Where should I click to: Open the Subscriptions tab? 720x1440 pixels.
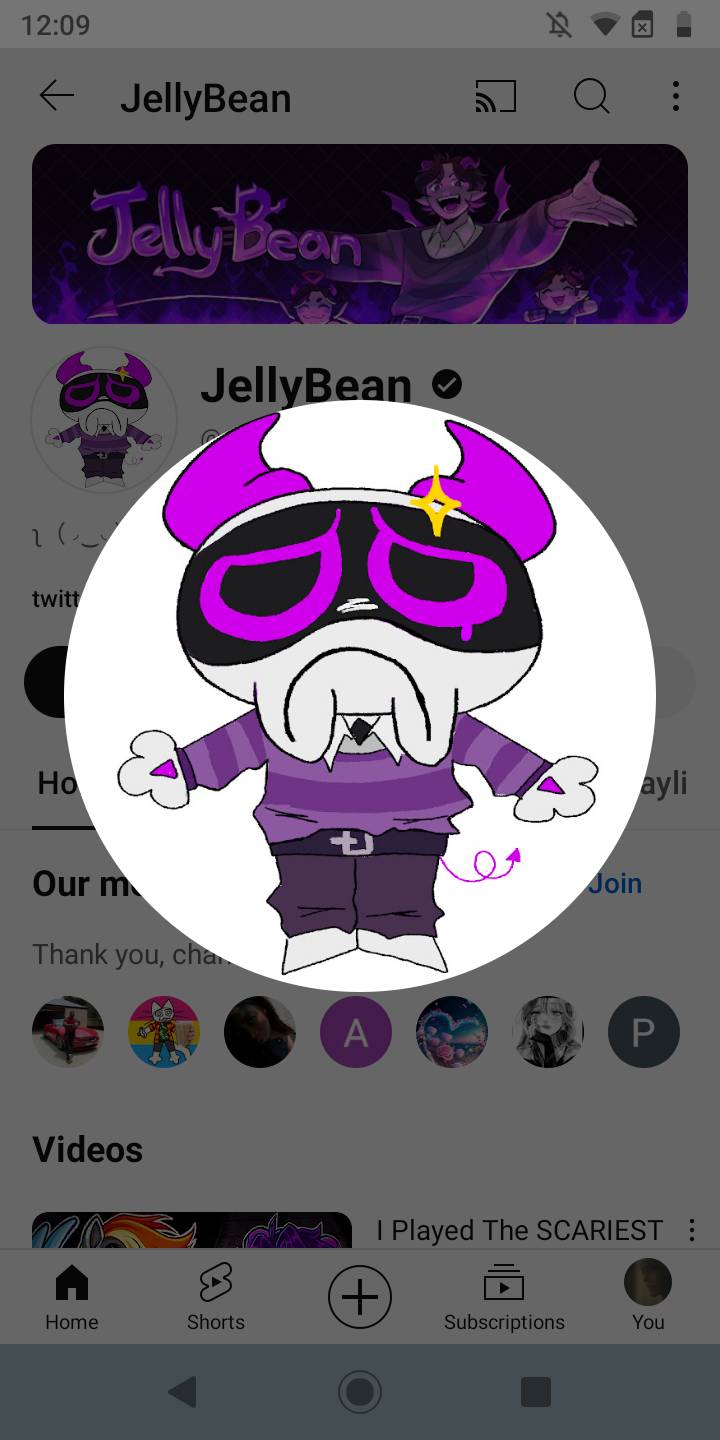tap(504, 1296)
